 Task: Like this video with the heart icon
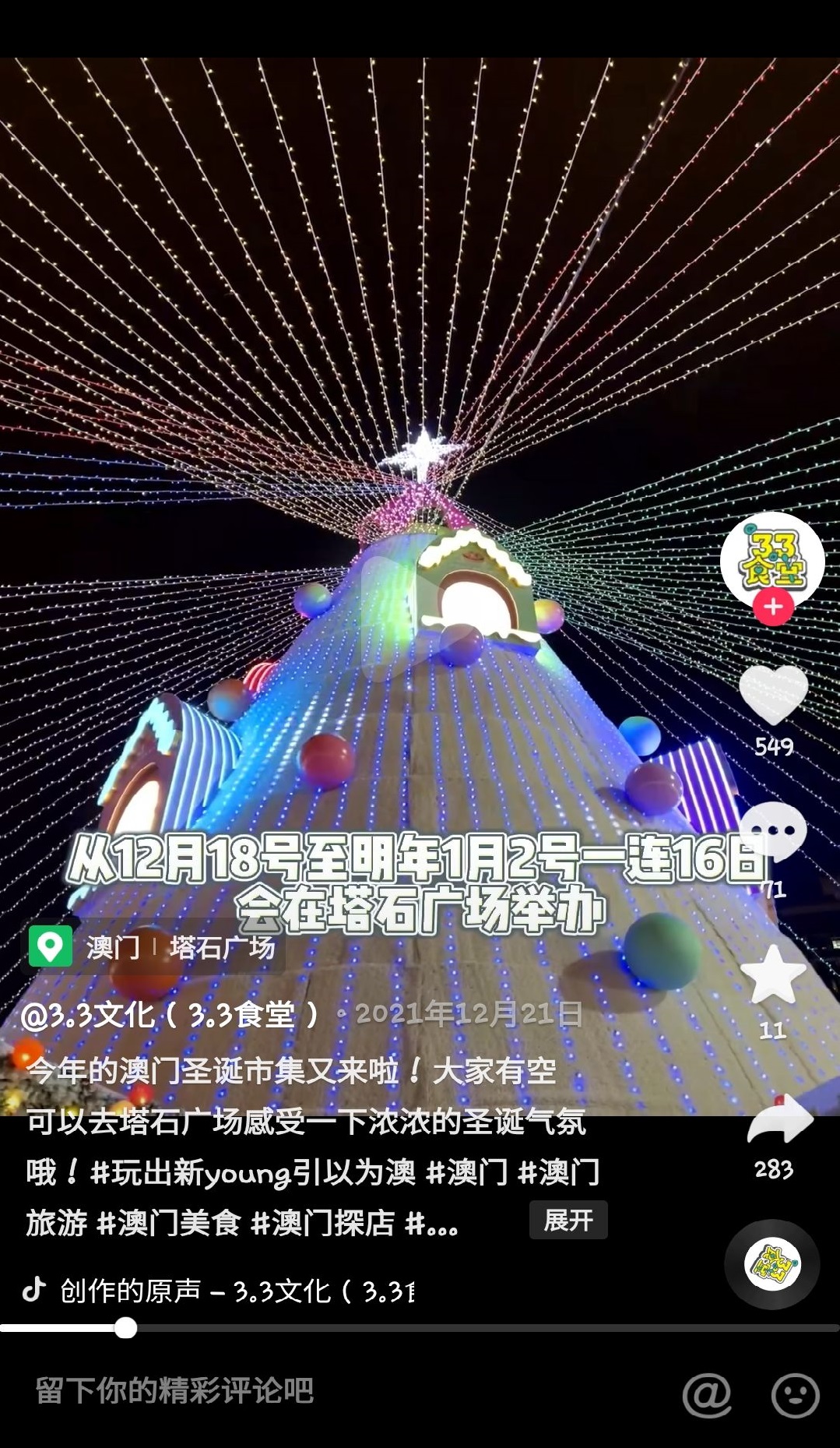(773, 695)
